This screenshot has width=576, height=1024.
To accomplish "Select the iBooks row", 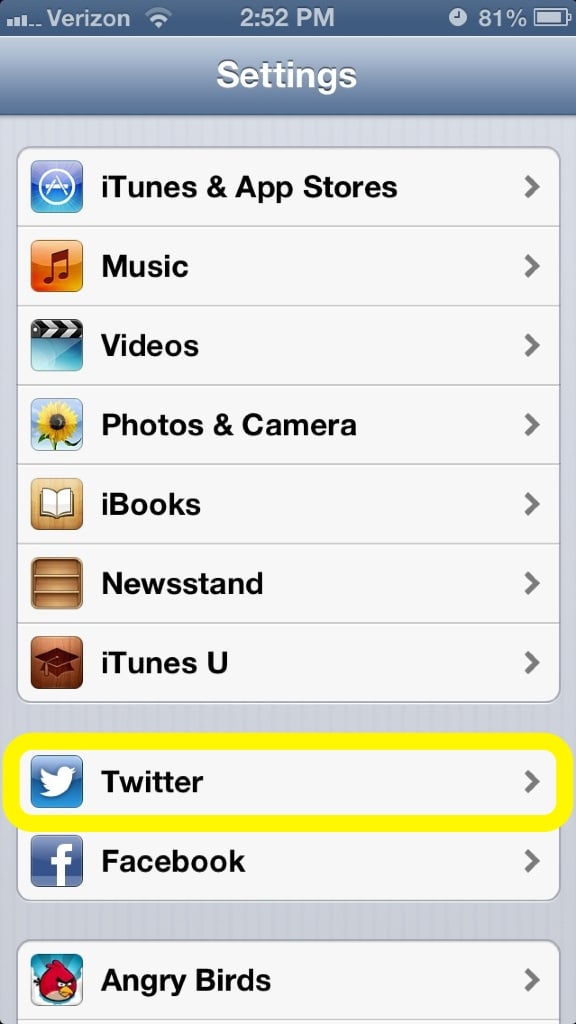I will 288,504.
